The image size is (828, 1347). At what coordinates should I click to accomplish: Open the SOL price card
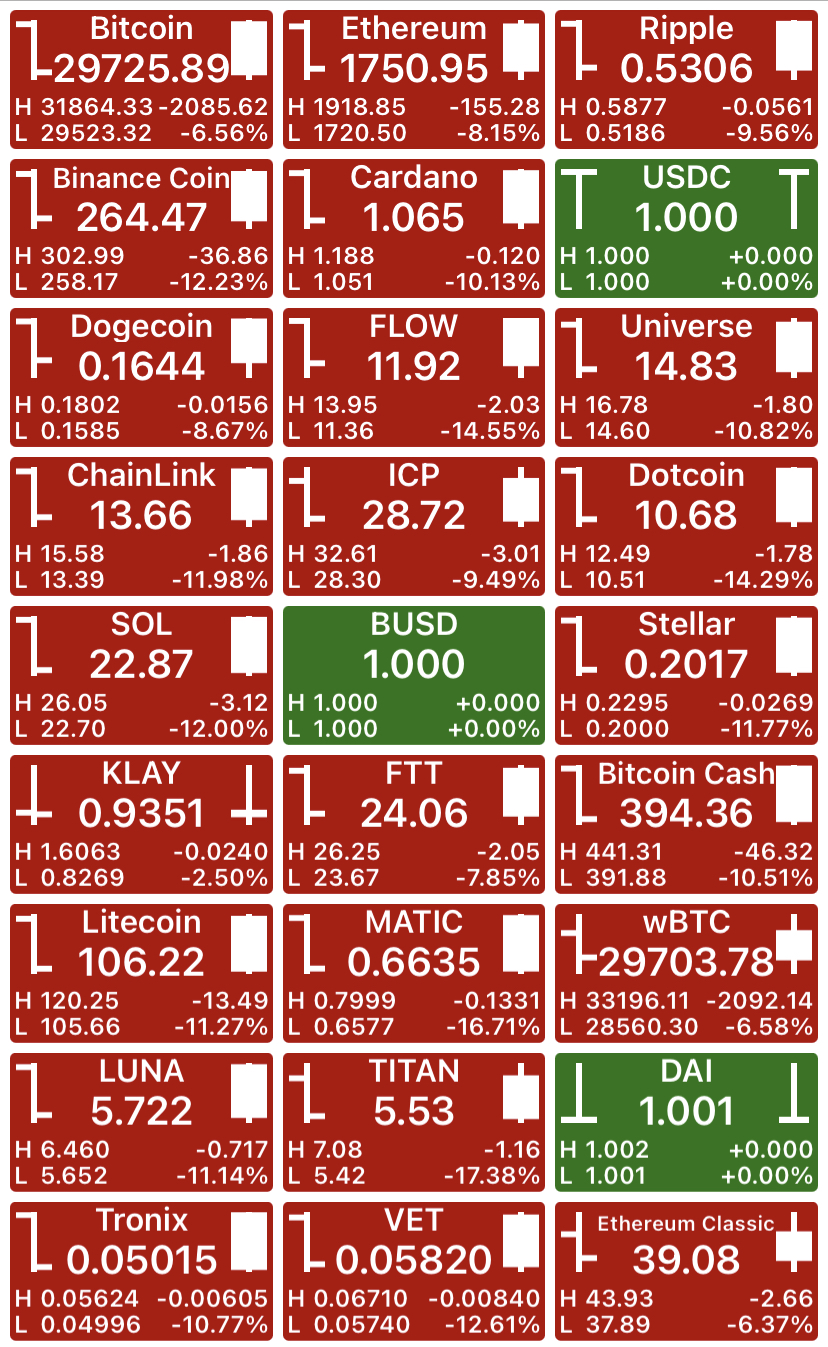click(x=141, y=676)
